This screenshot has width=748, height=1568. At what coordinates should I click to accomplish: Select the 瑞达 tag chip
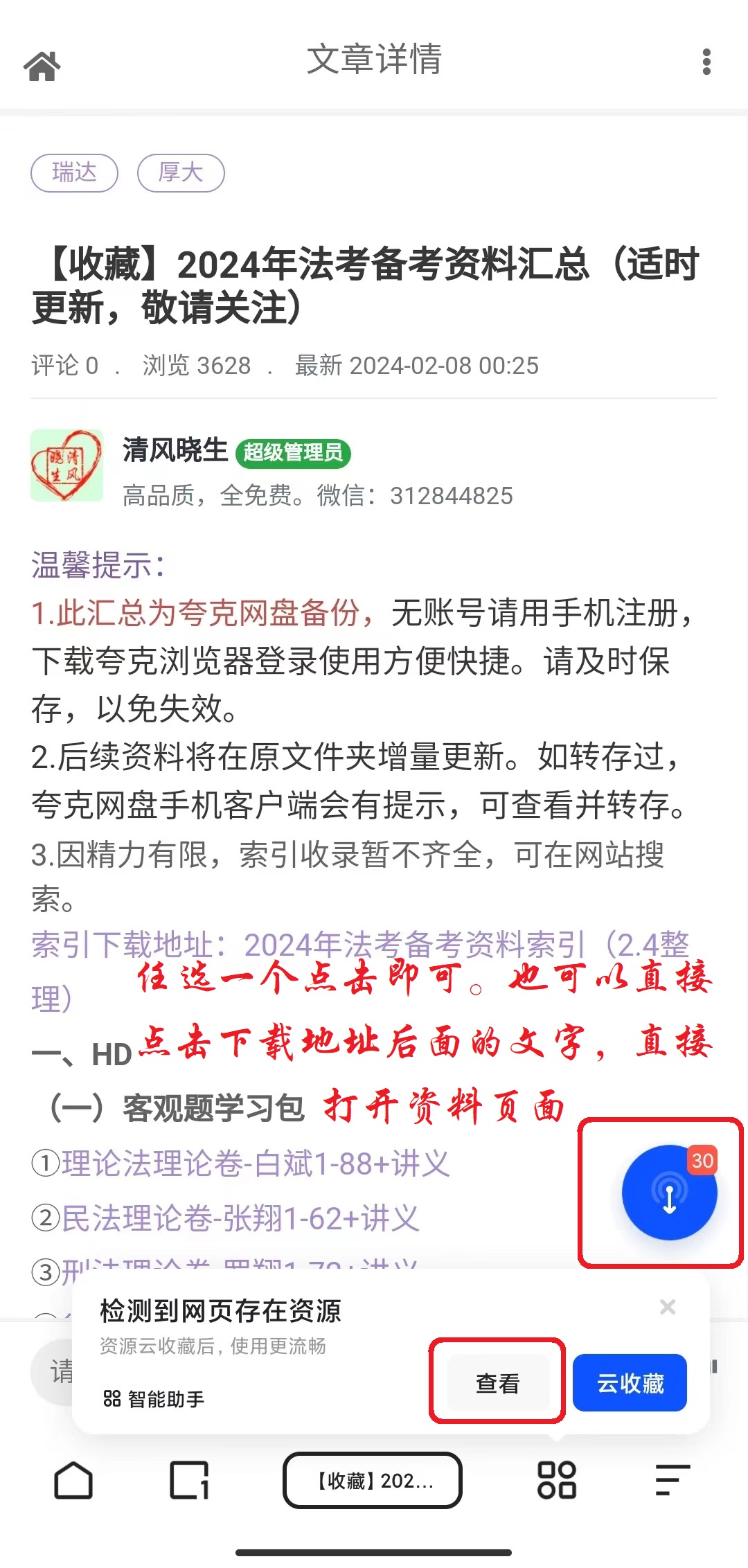[x=75, y=172]
